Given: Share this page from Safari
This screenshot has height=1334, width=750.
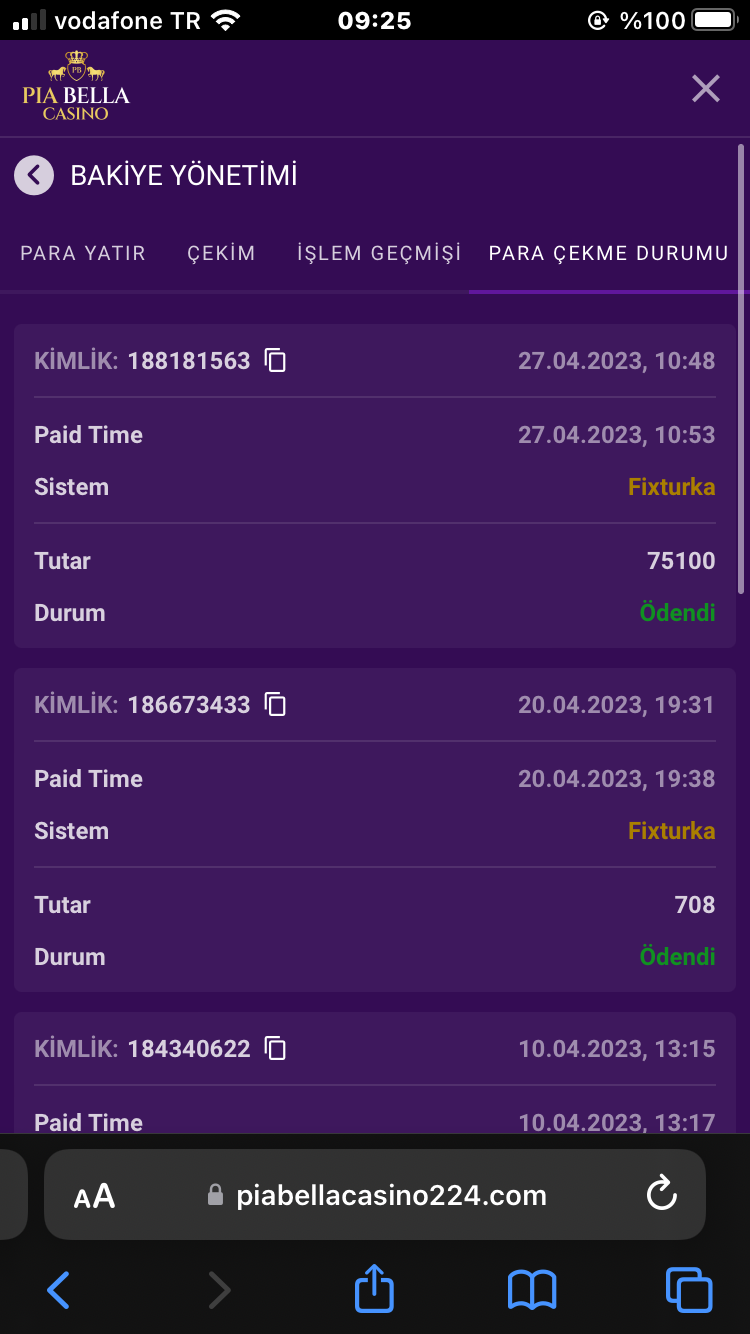Looking at the screenshot, I should pyautogui.click(x=375, y=1288).
